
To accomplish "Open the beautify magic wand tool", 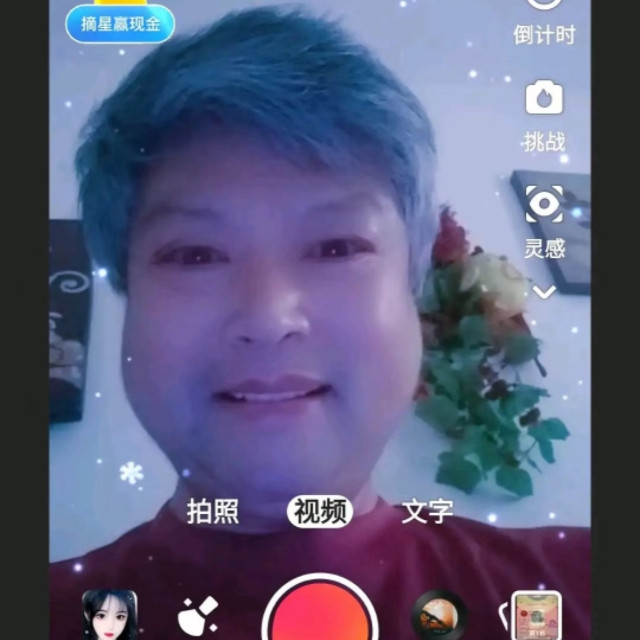I will point(197,616).
